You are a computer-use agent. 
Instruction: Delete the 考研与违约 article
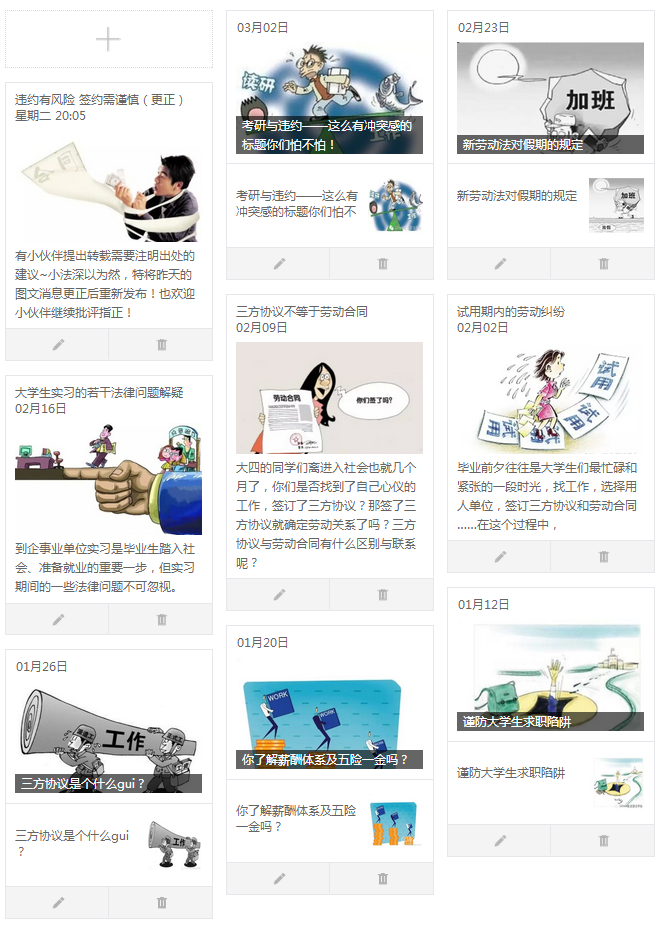coord(382,263)
